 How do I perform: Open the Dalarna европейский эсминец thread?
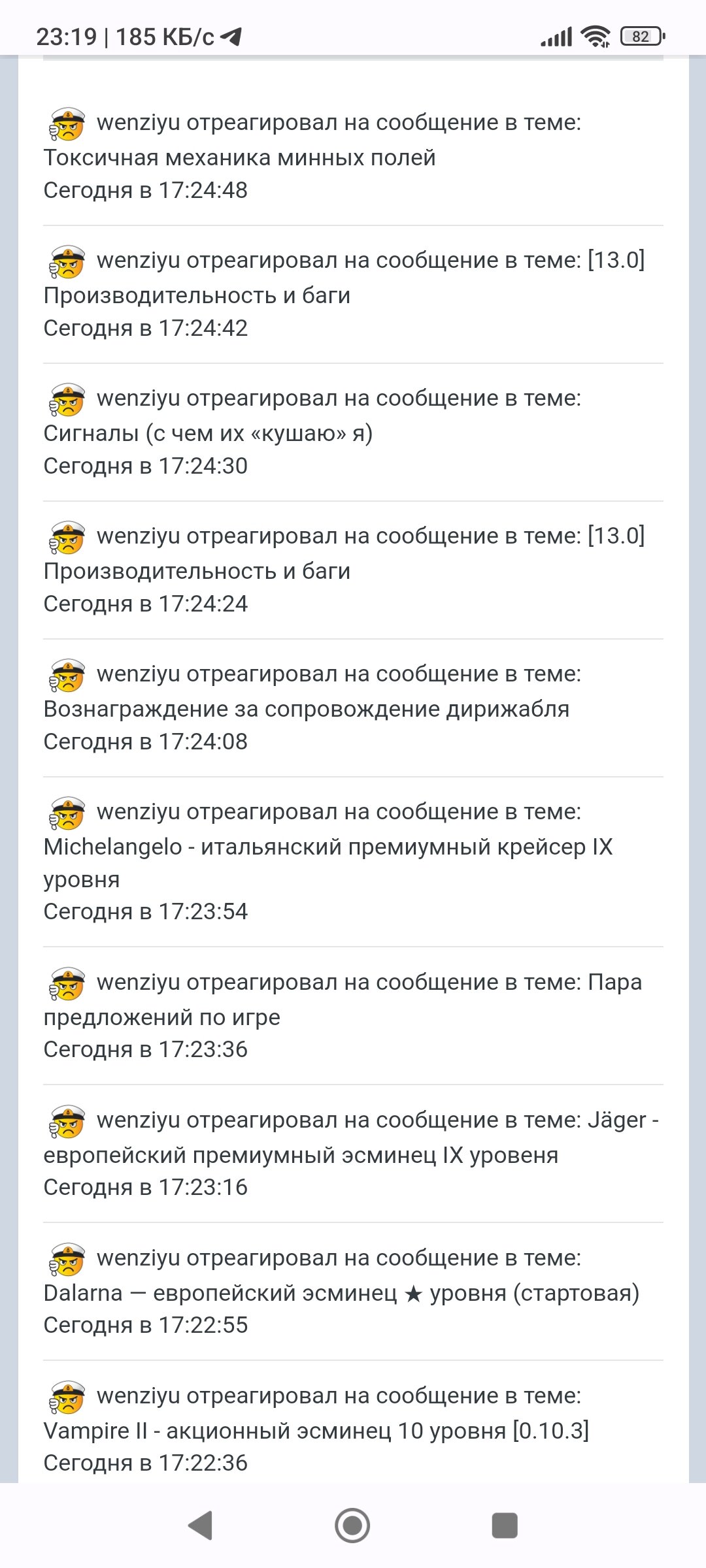(341, 1293)
